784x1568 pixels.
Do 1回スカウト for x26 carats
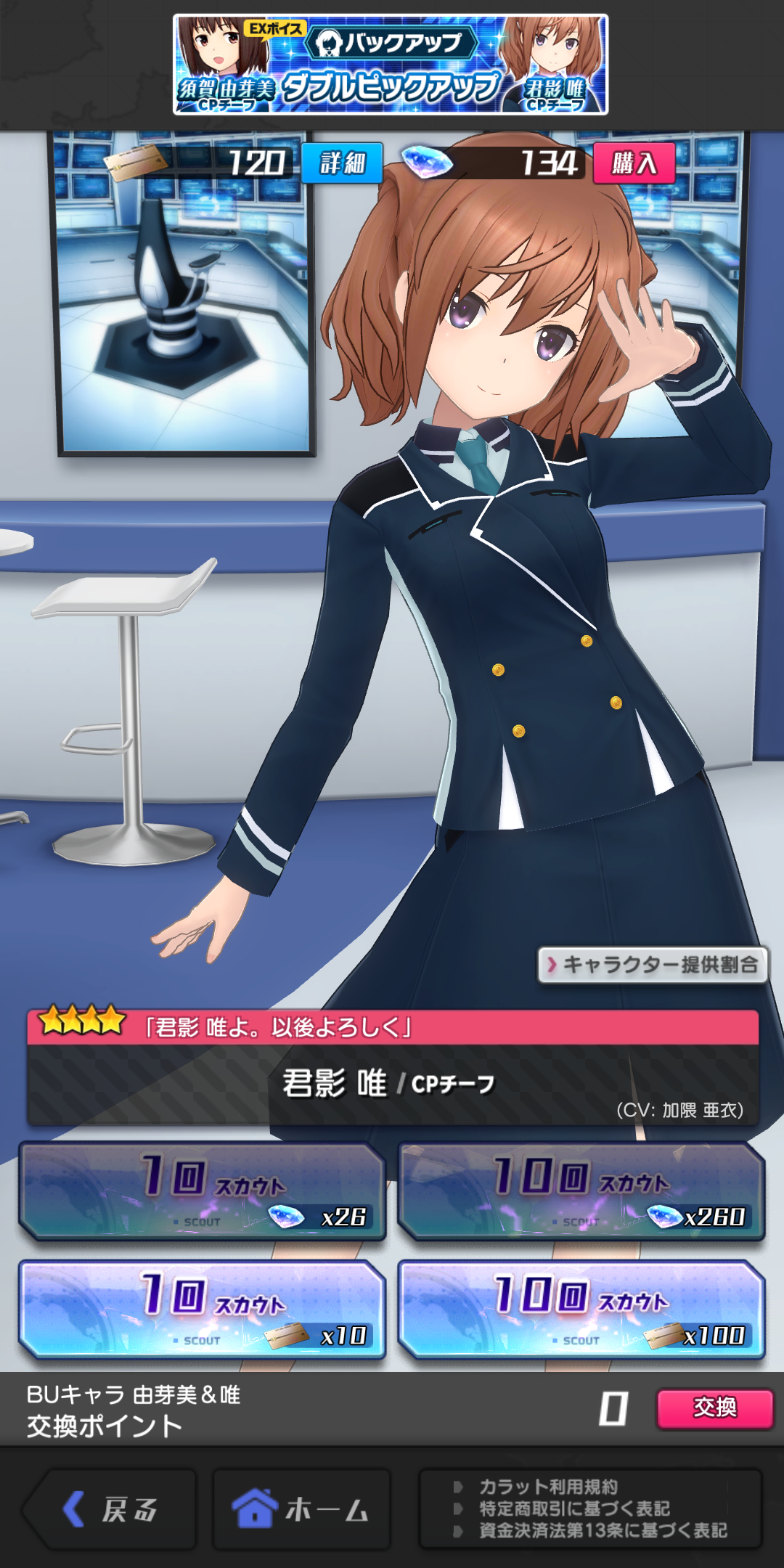pyautogui.click(x=202, y=1192)
